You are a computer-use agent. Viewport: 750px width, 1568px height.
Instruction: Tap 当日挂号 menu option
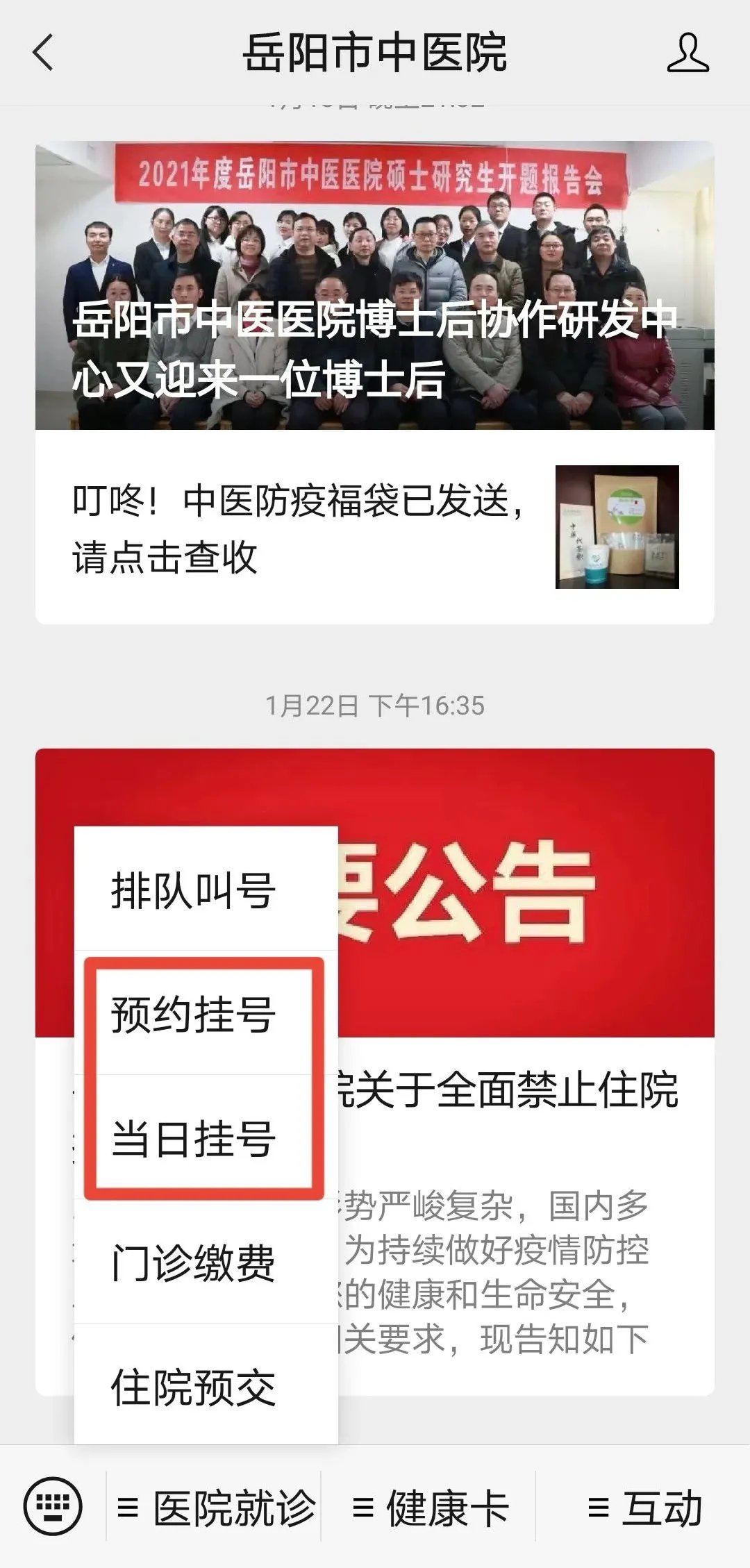pos(193,1139)
